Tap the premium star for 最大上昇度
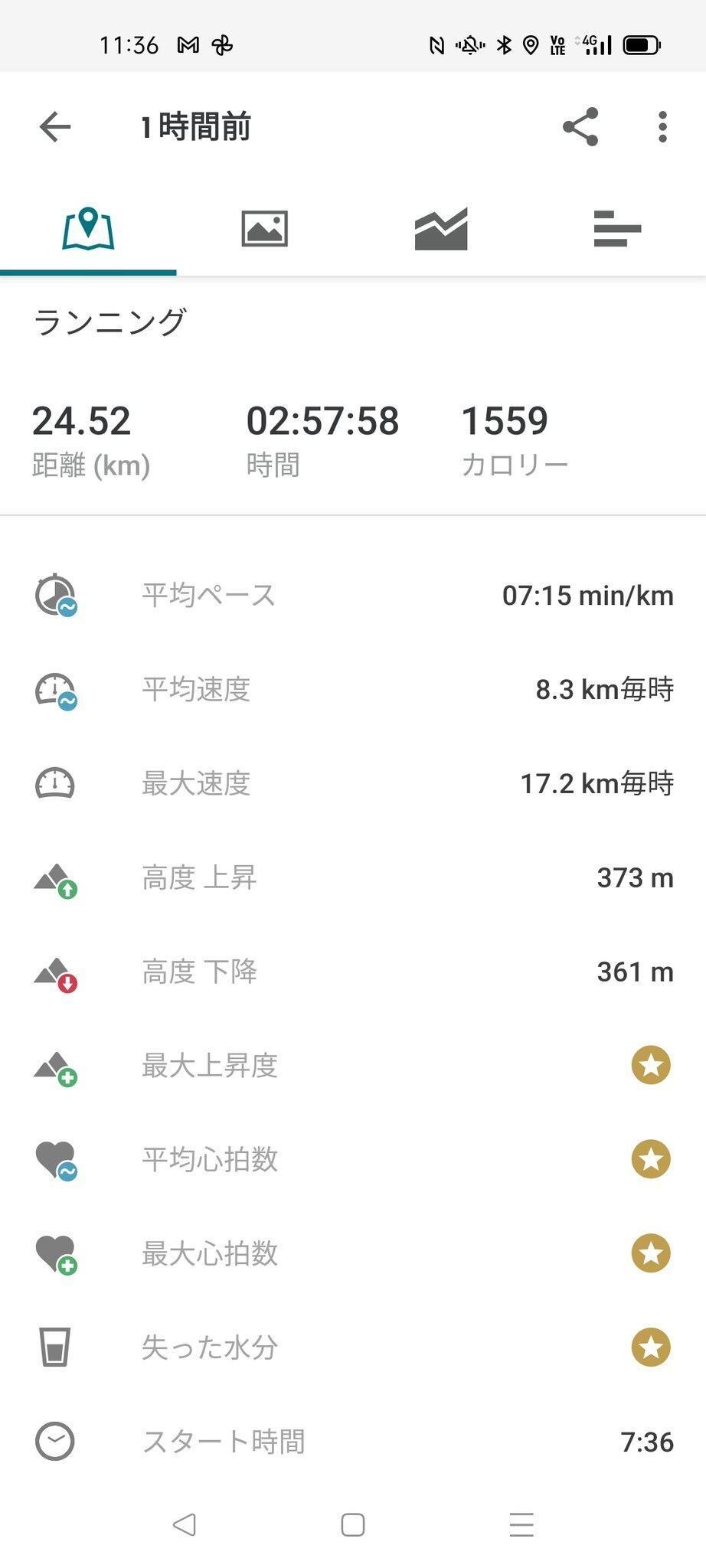This screenshot has height=1568, width=706. [651, 1065]
